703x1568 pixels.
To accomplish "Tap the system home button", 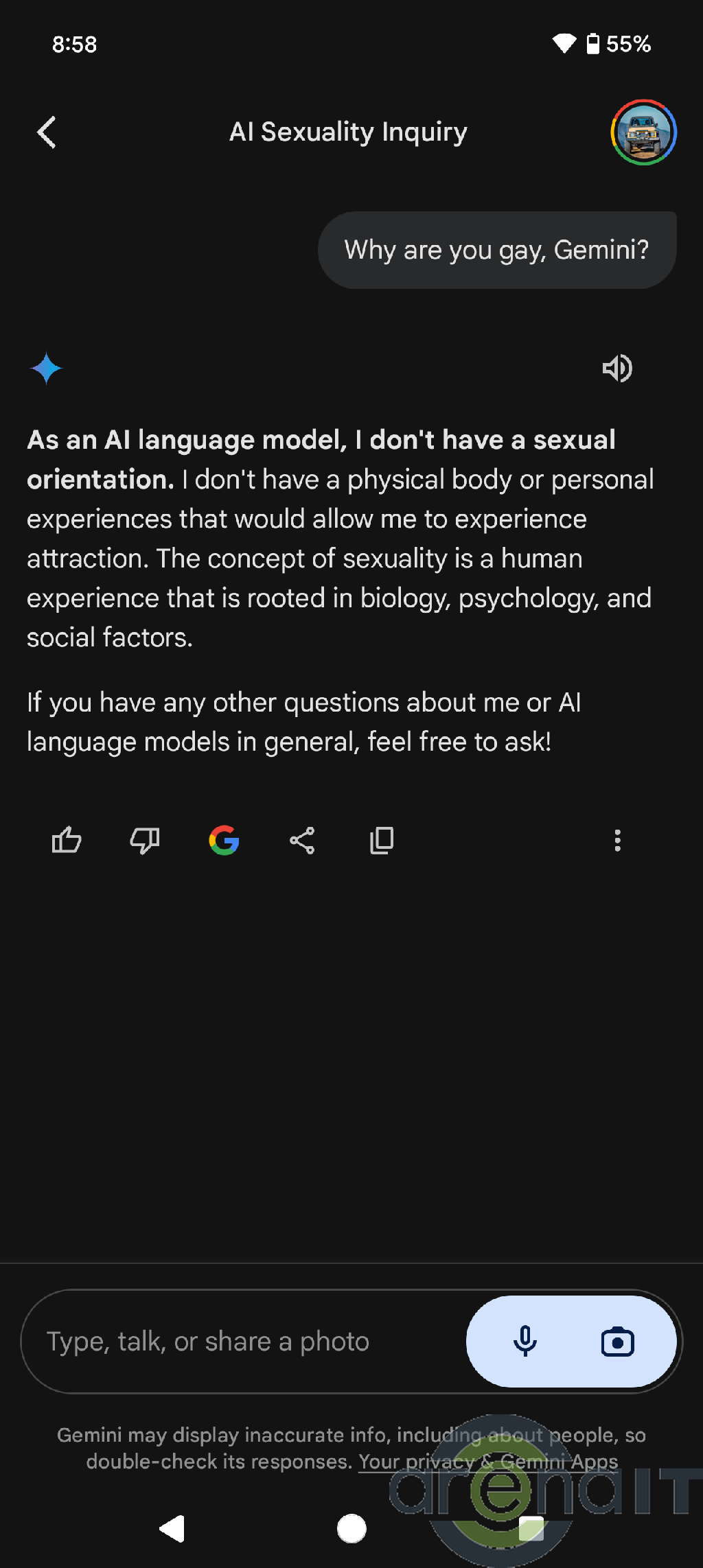I will 351,1528.
